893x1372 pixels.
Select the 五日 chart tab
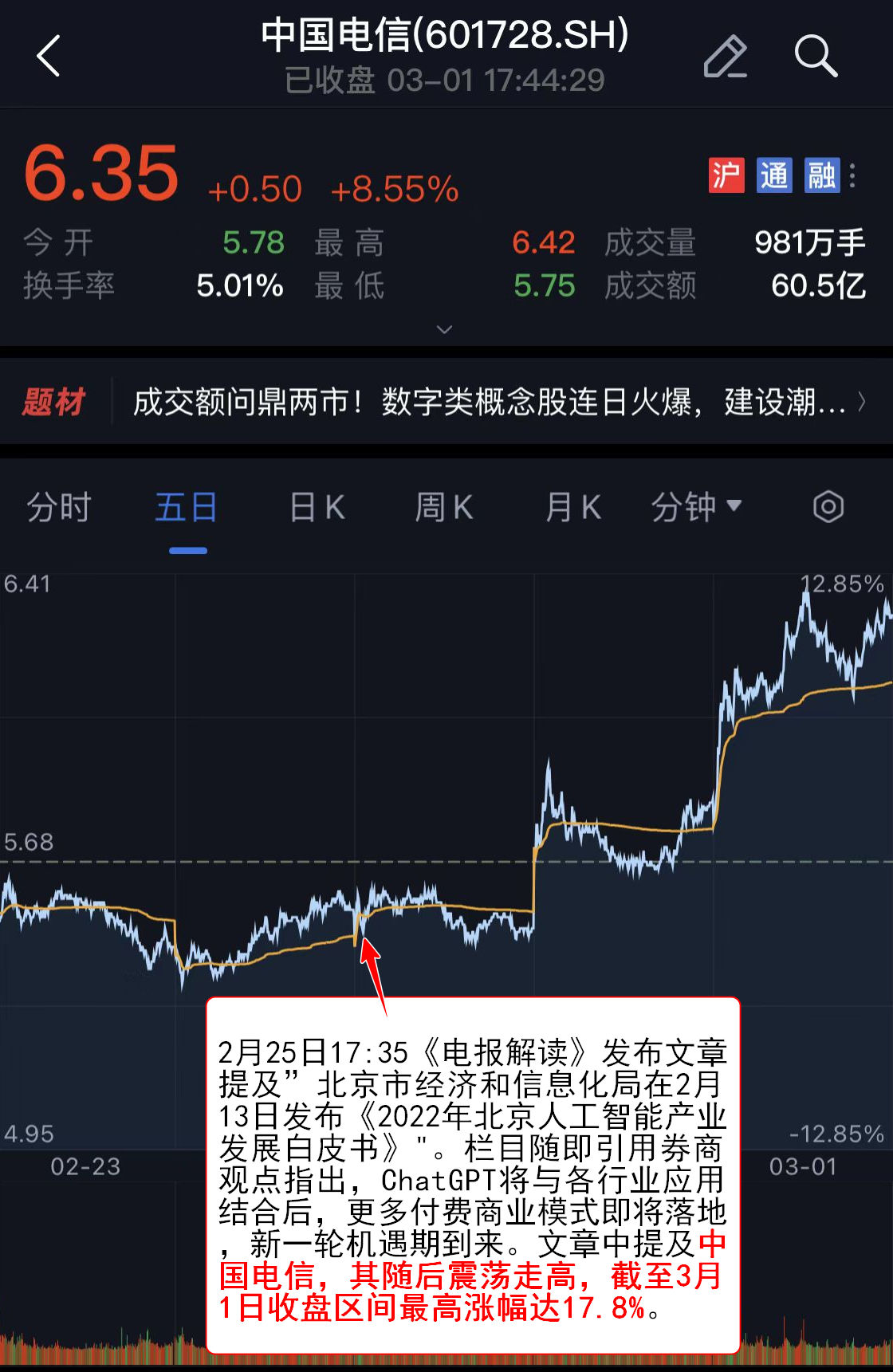(187, 508)
